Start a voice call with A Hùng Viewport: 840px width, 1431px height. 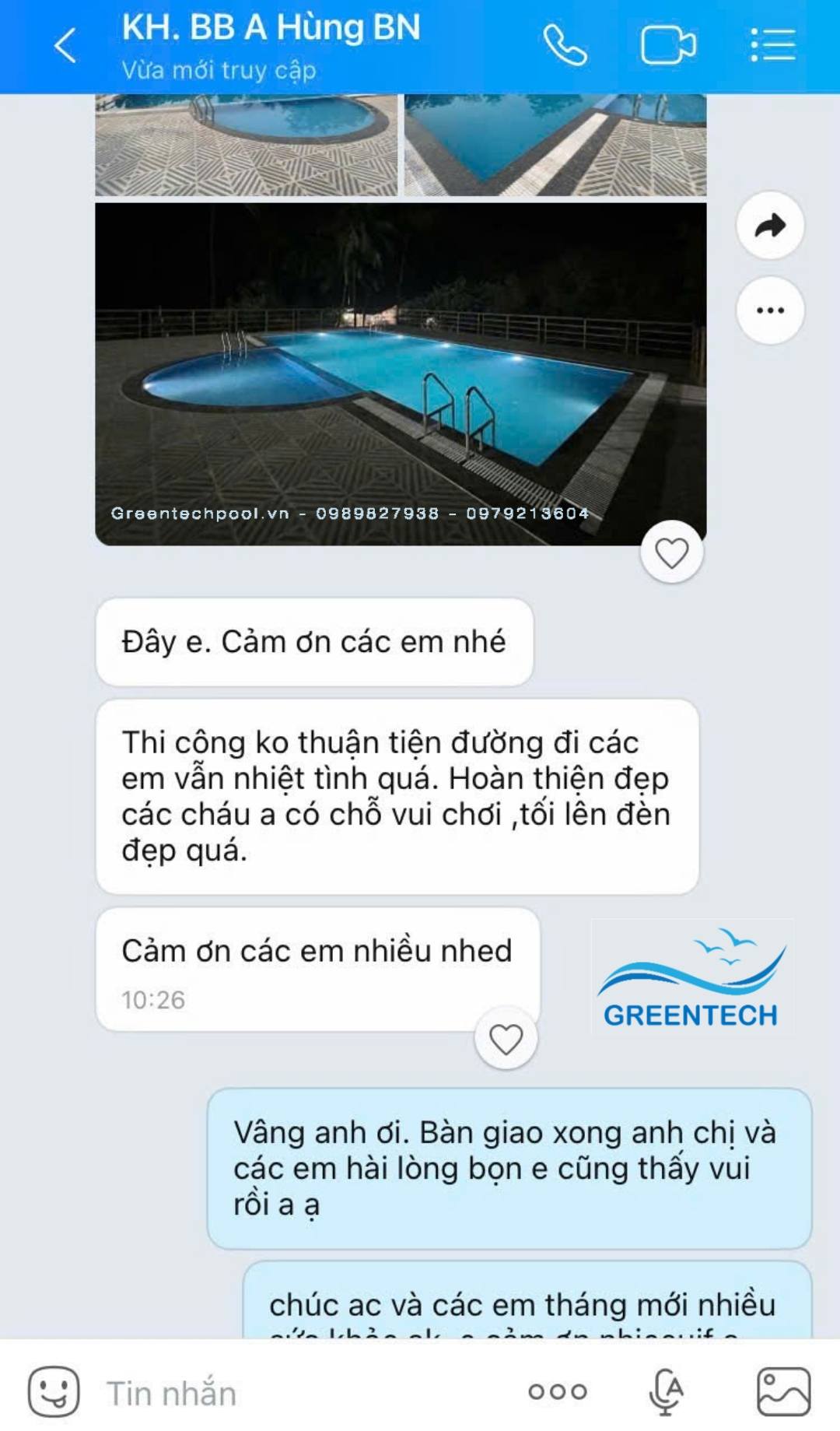click(565, 45)
